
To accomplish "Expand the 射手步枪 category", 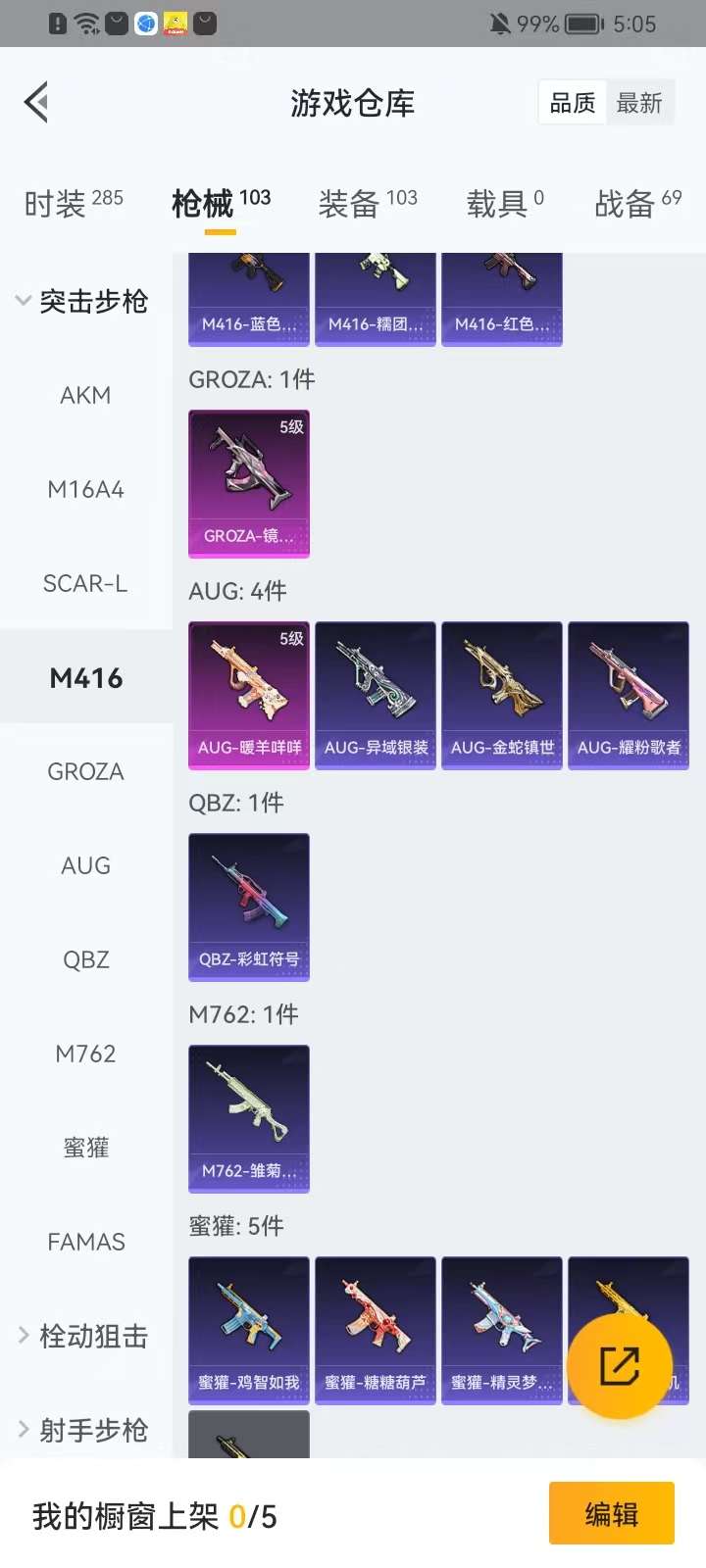I will pos(83,1430).
